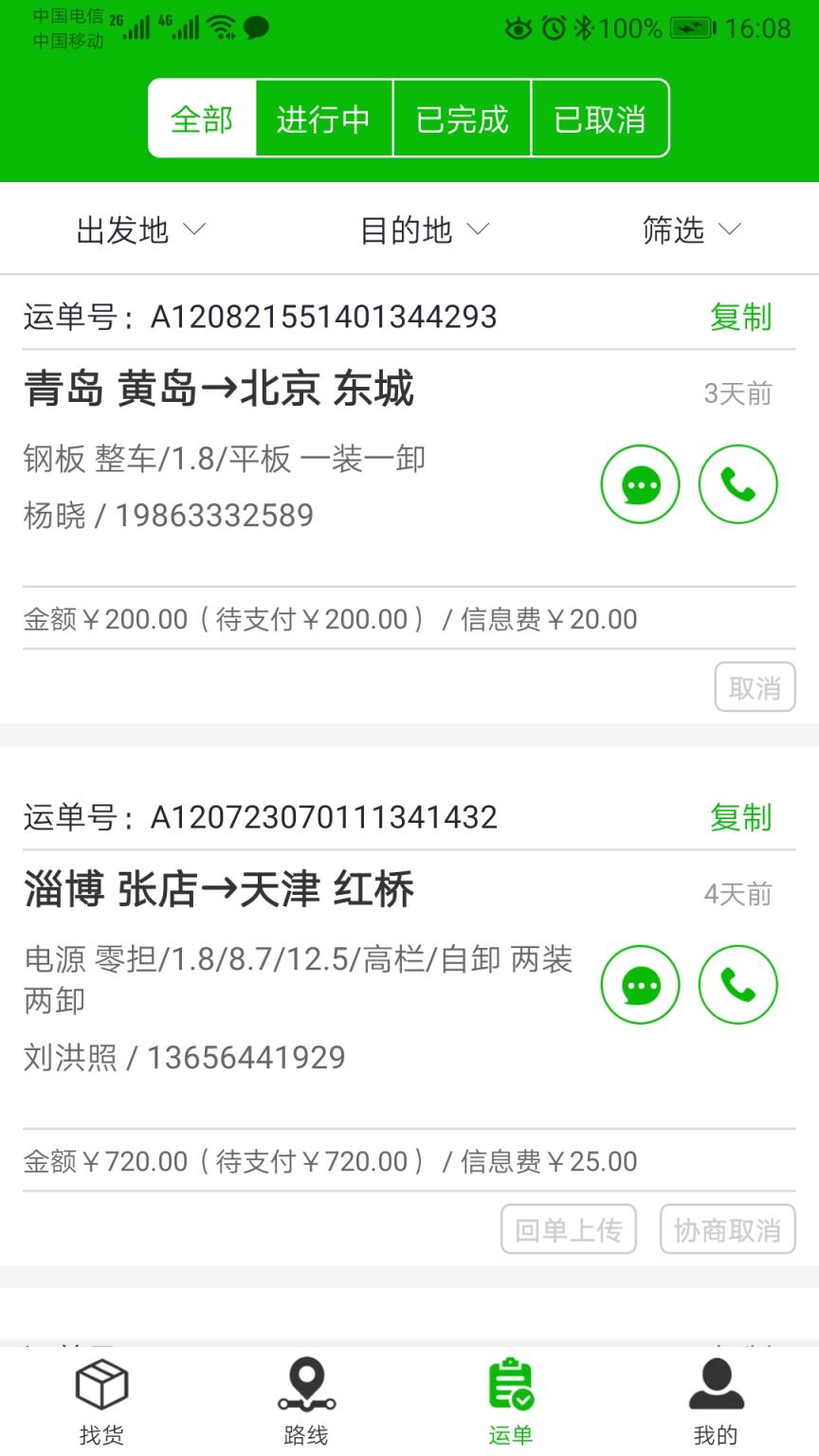Open the 目的地 destination dropdown
Screen dimensions: 819x1456
424,229
